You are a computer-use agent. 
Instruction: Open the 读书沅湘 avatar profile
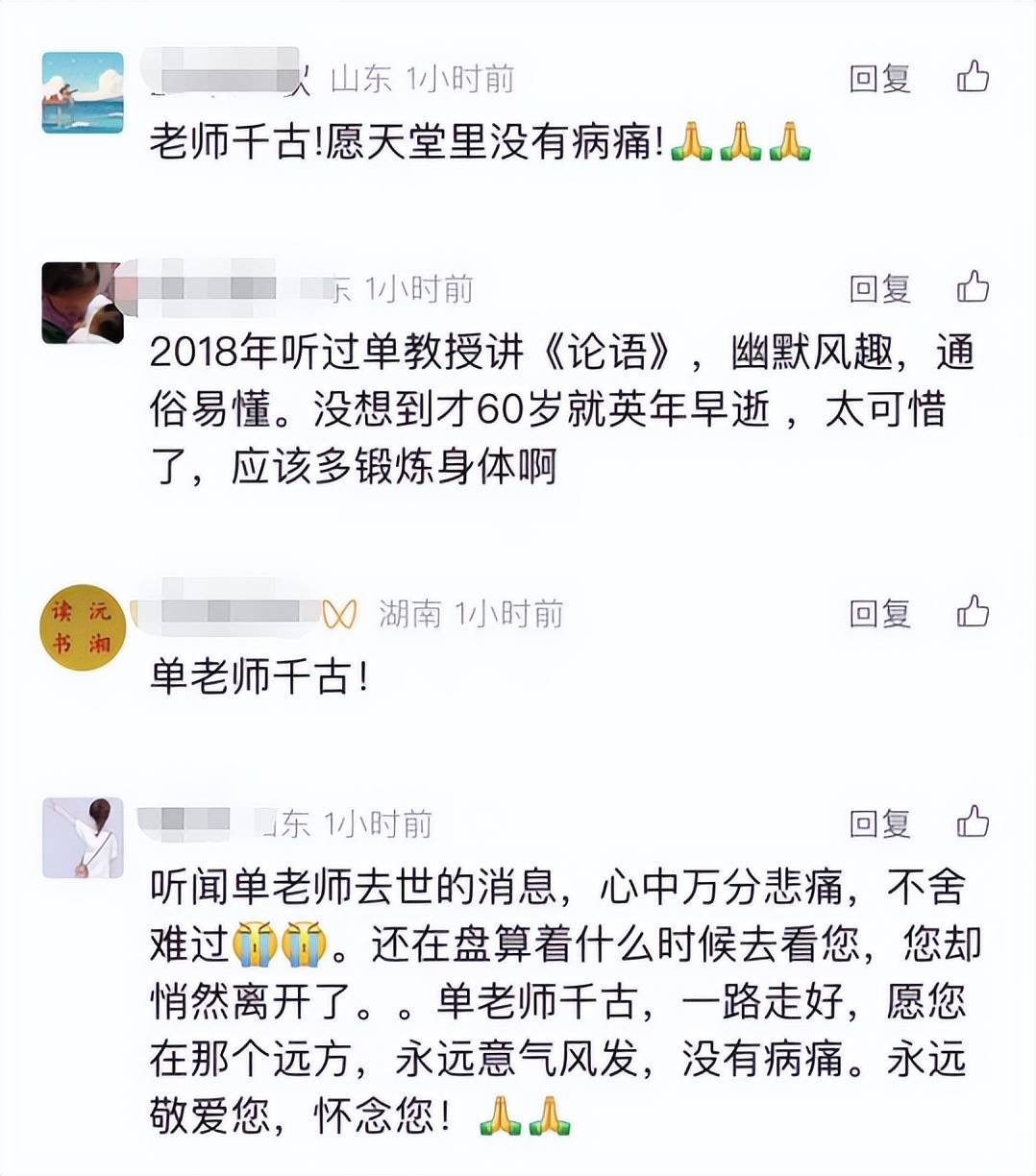(83, 627)
